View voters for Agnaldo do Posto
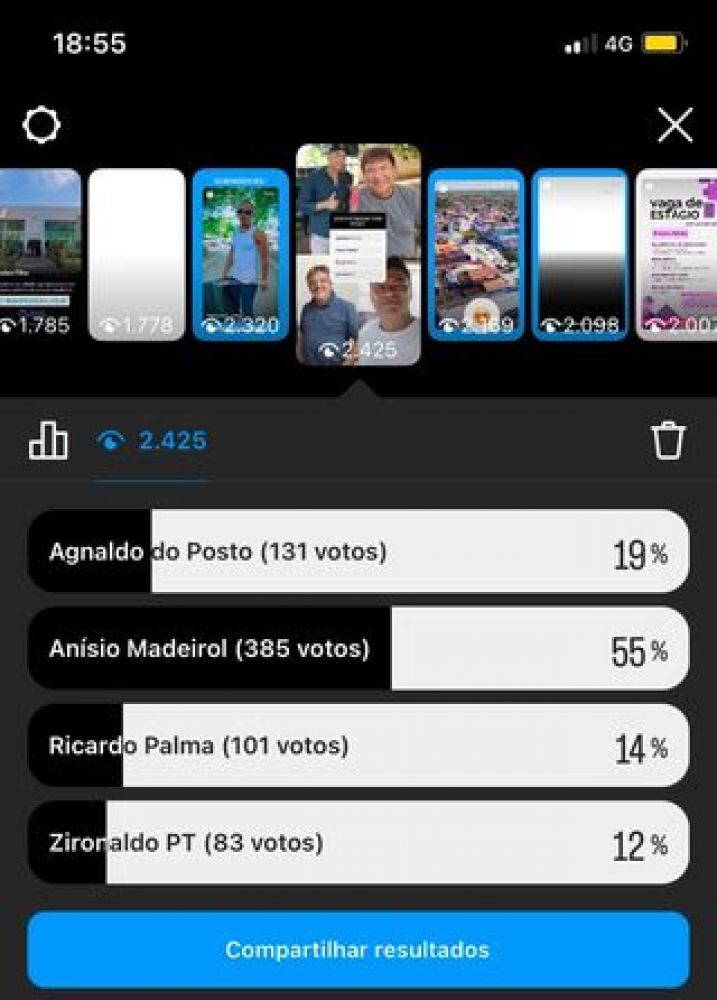This screenshot has height=1000, width=717. tap(358, 551)
